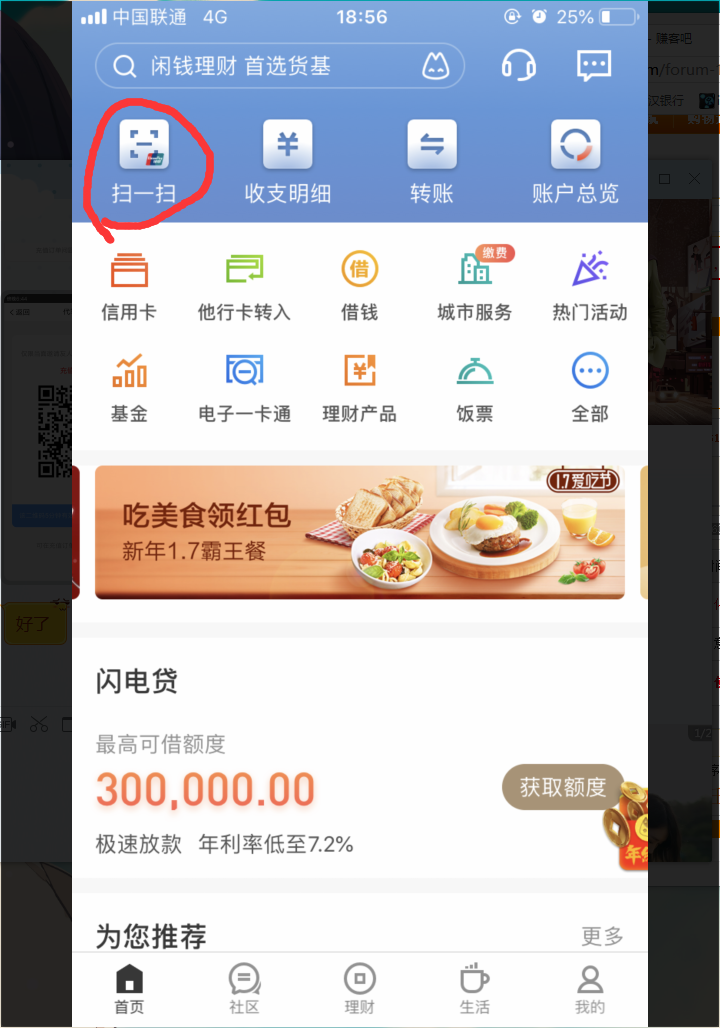The image size is (720, 1028).
Task: Open 借钱 loan service
Action: click(x=359, y=285)
